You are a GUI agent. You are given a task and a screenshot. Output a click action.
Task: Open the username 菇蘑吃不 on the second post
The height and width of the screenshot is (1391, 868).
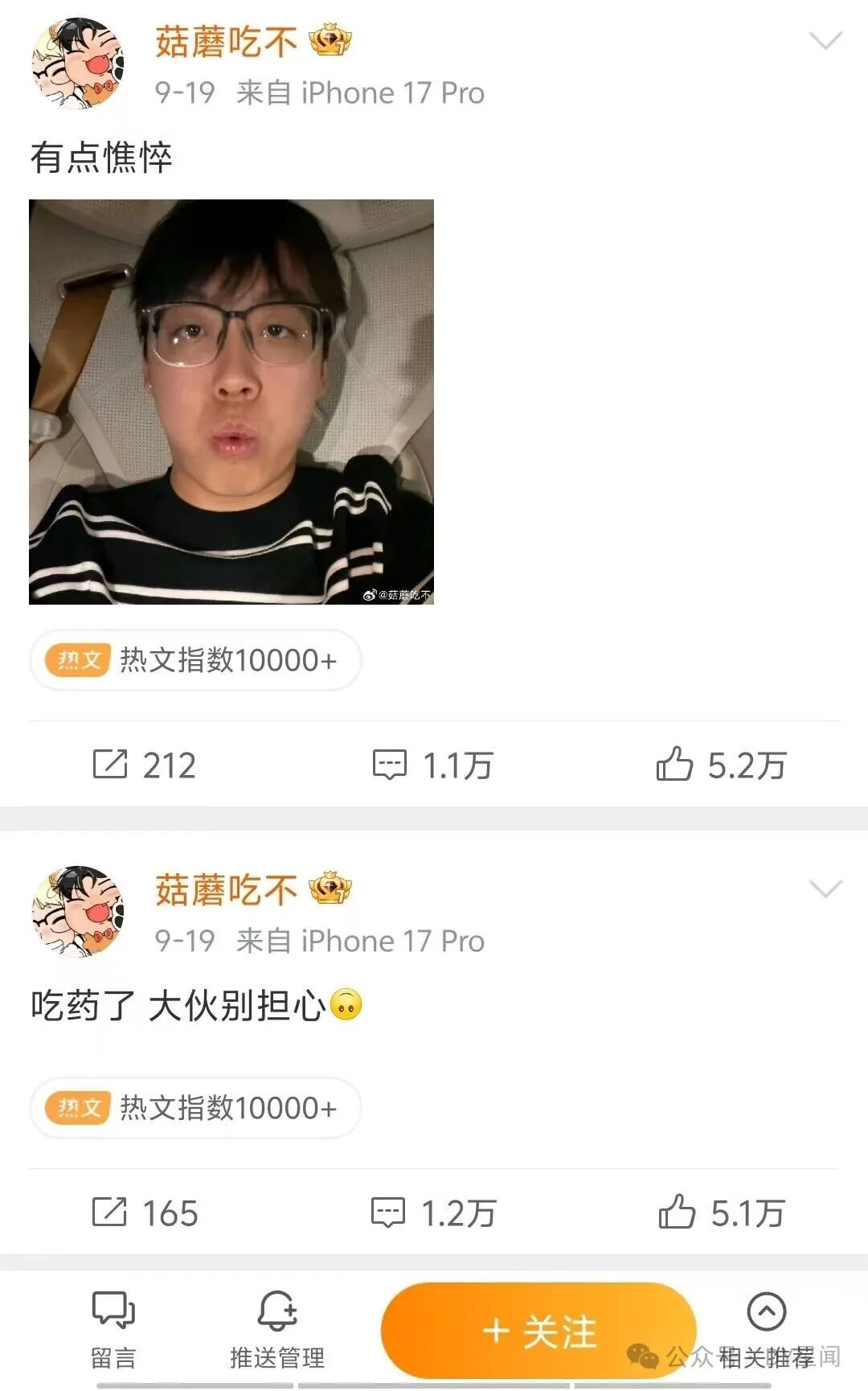(227, 889)
